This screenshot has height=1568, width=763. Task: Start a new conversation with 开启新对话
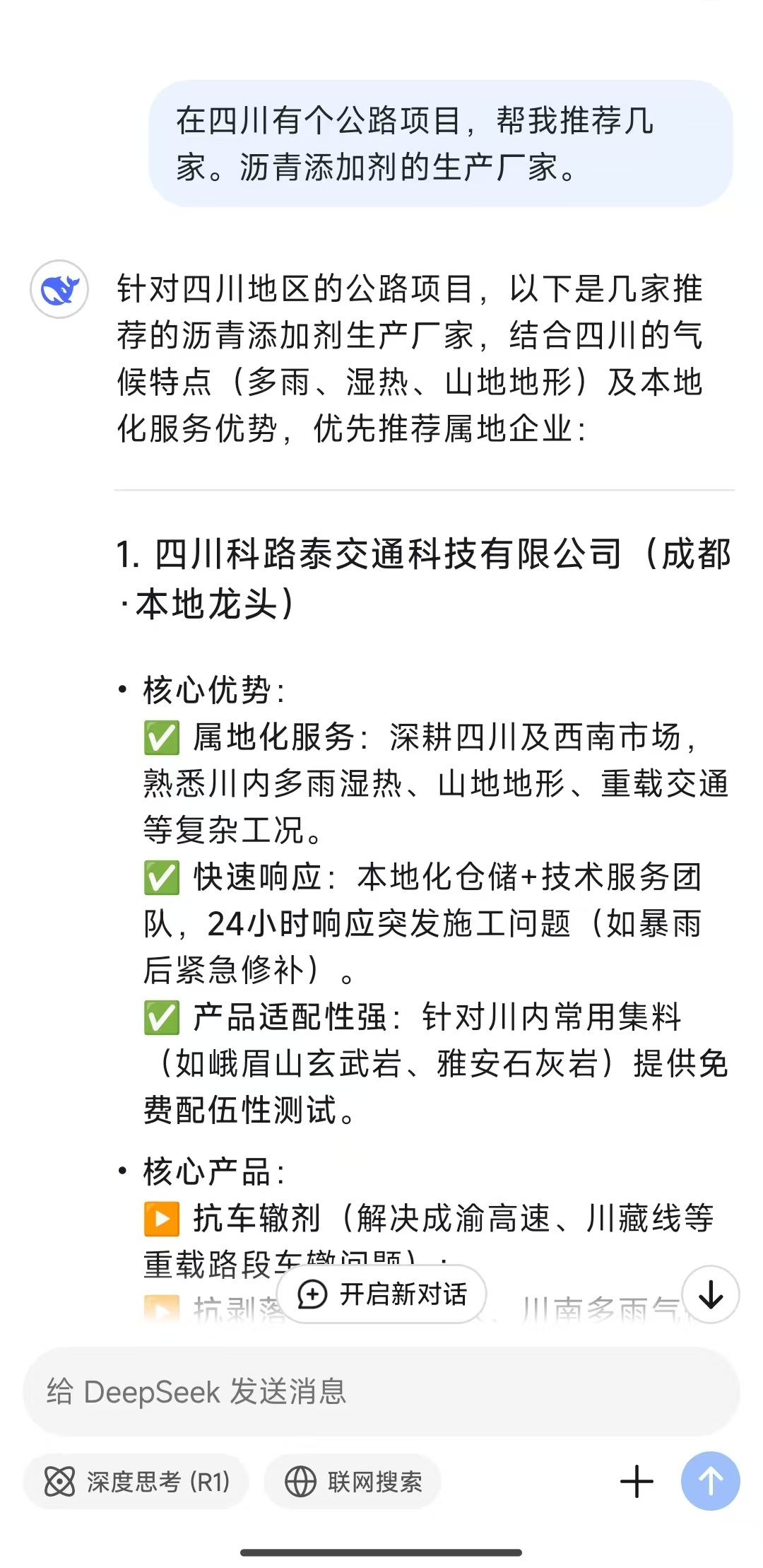(x=382, y=1294)
